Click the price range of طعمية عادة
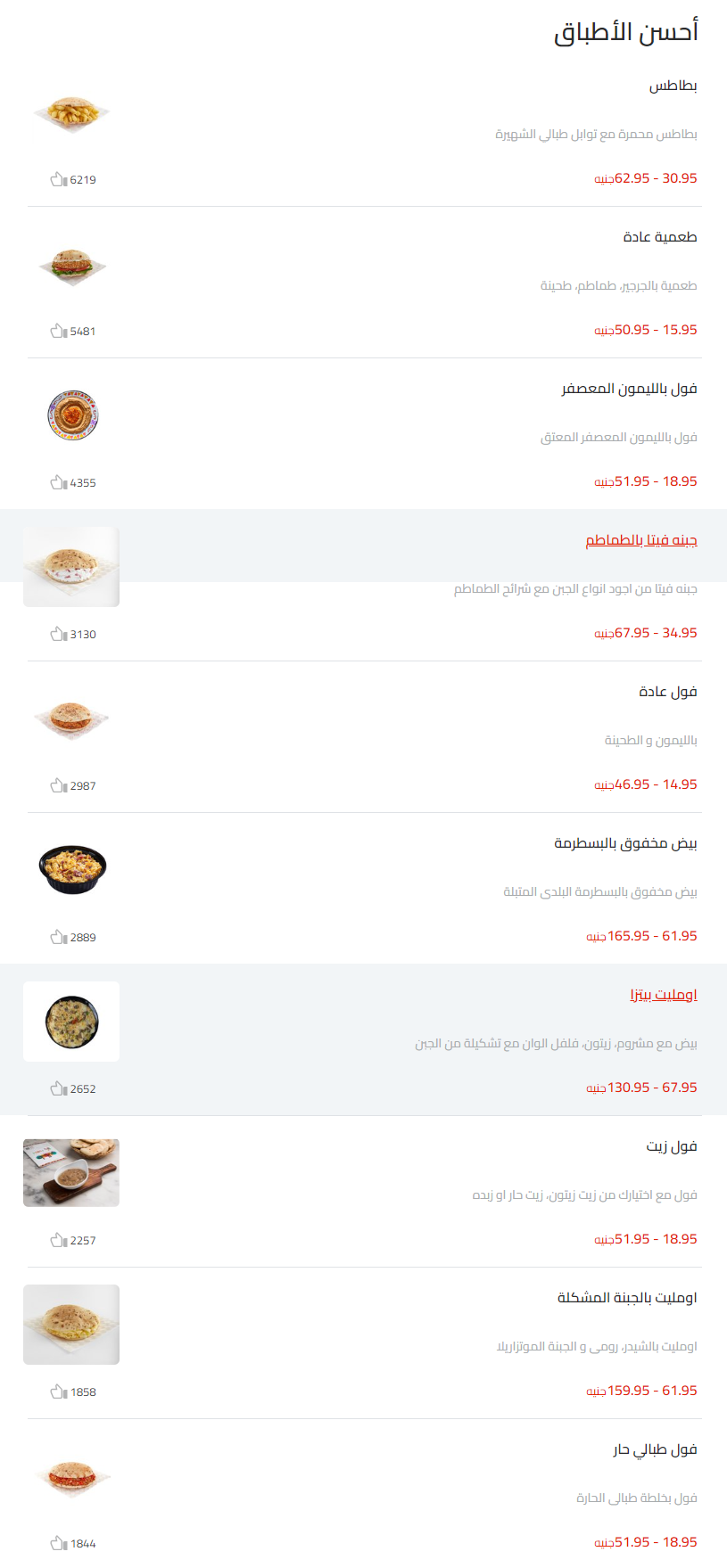 tap(644, 329)
